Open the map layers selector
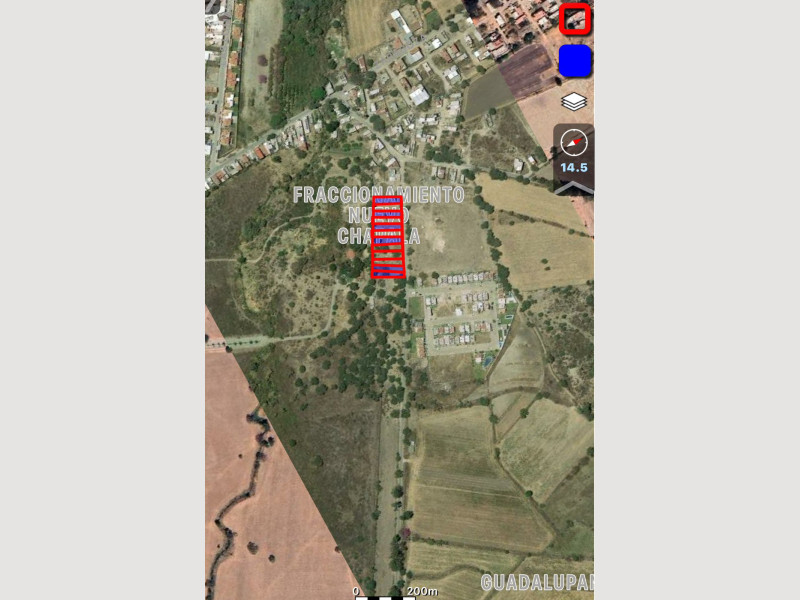Viewport: 800px width, 600px height. [x=574, y=102]
